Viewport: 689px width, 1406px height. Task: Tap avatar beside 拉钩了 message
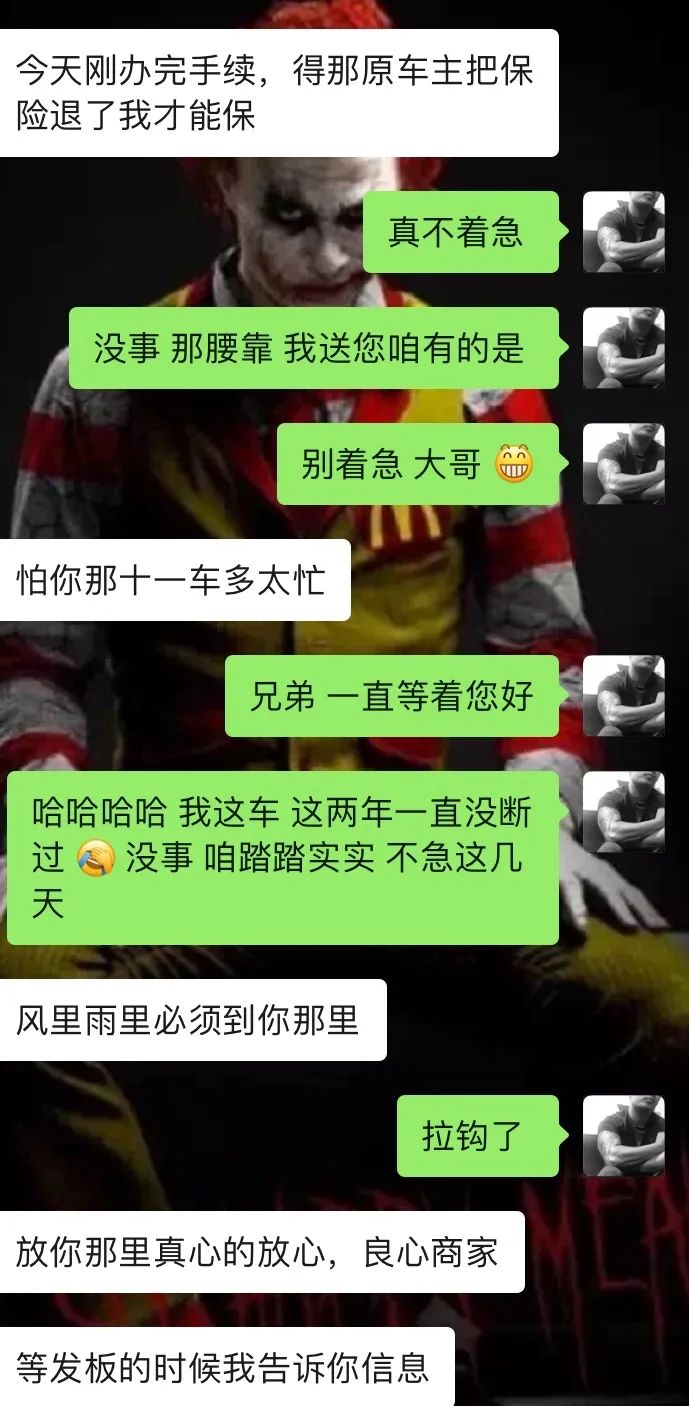624,1136
